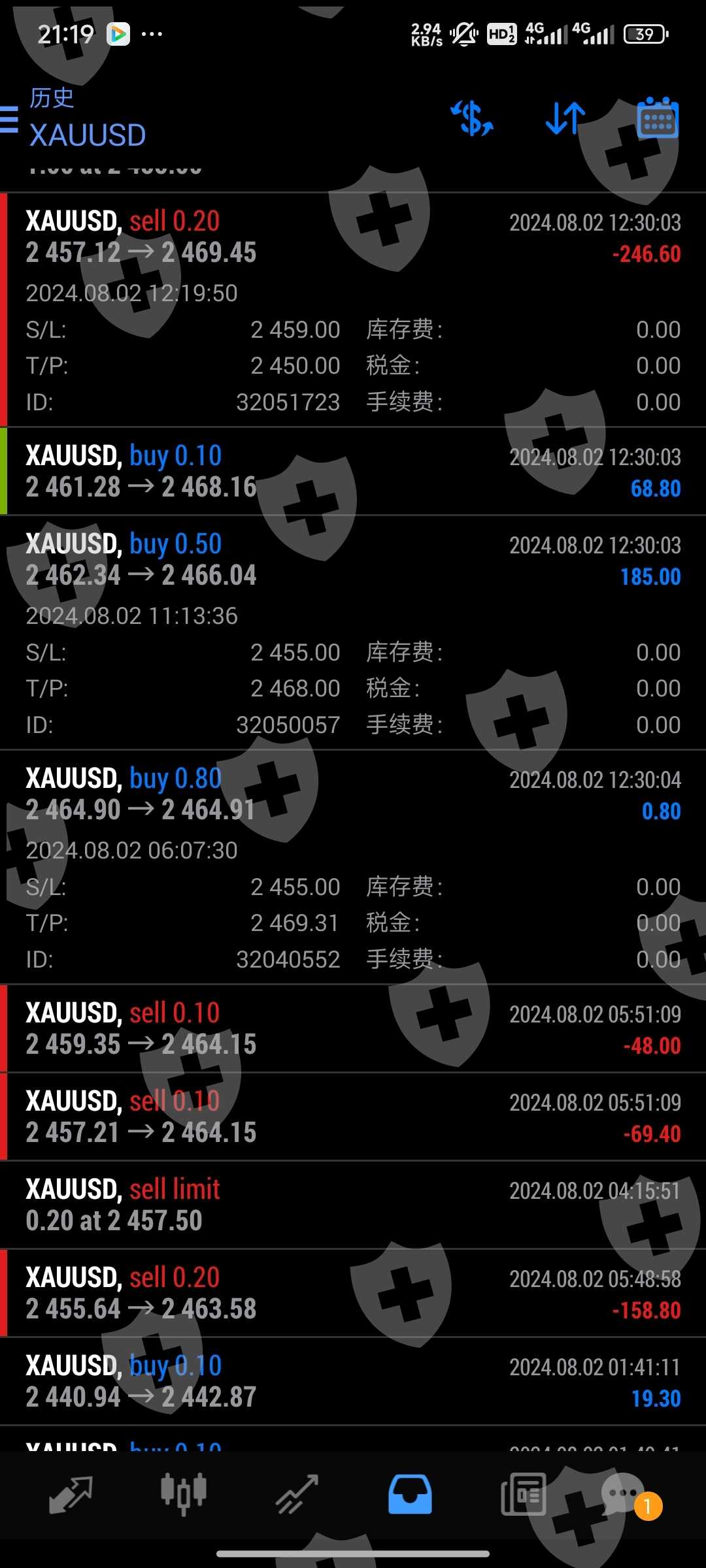Collapse the buy 0.50 trade at 2 462.34
This screenshot has height=1568, width=706.
pyautogui.click(x=353, y=561)
